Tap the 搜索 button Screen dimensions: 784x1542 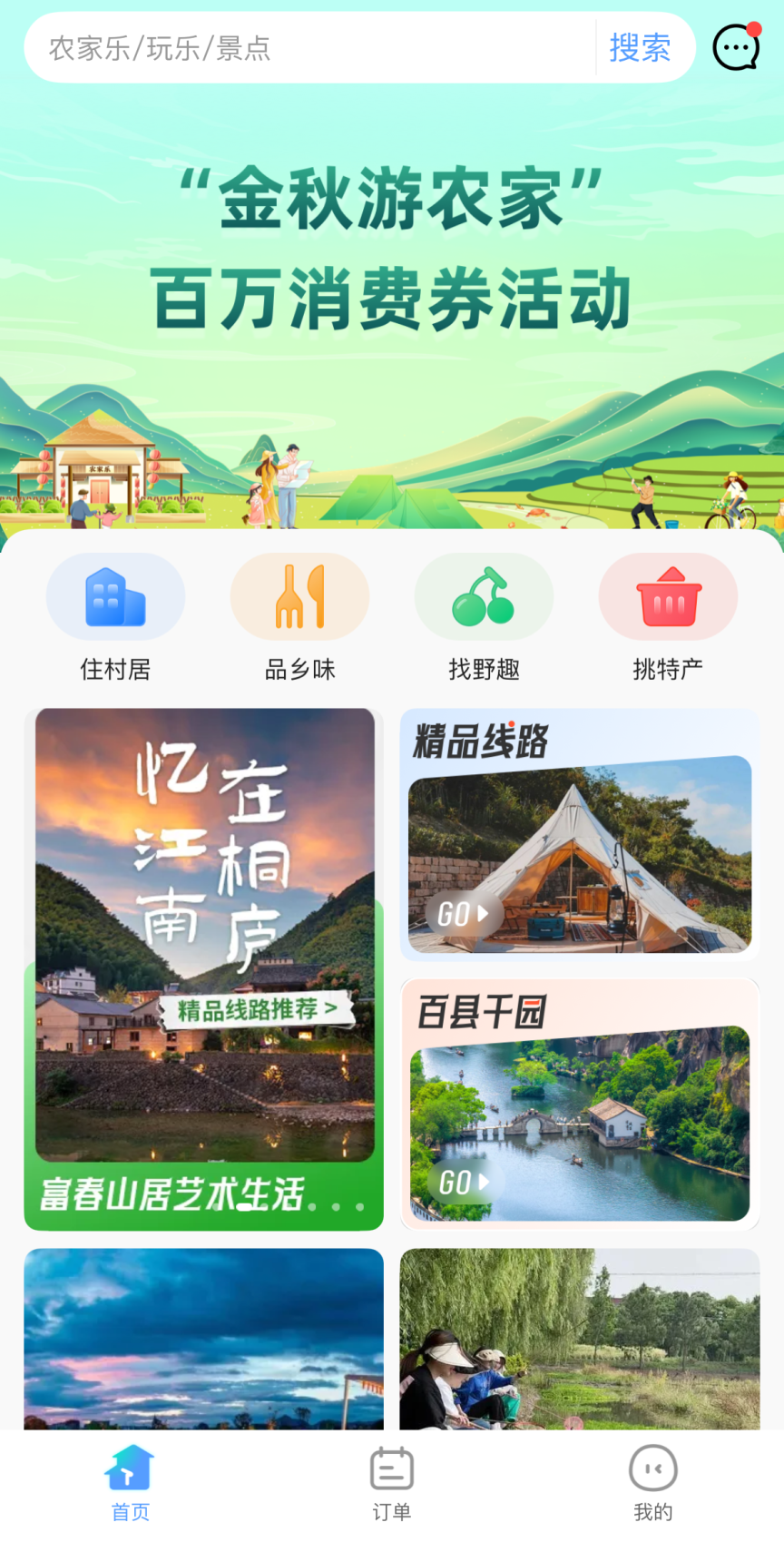pos(640,48)
